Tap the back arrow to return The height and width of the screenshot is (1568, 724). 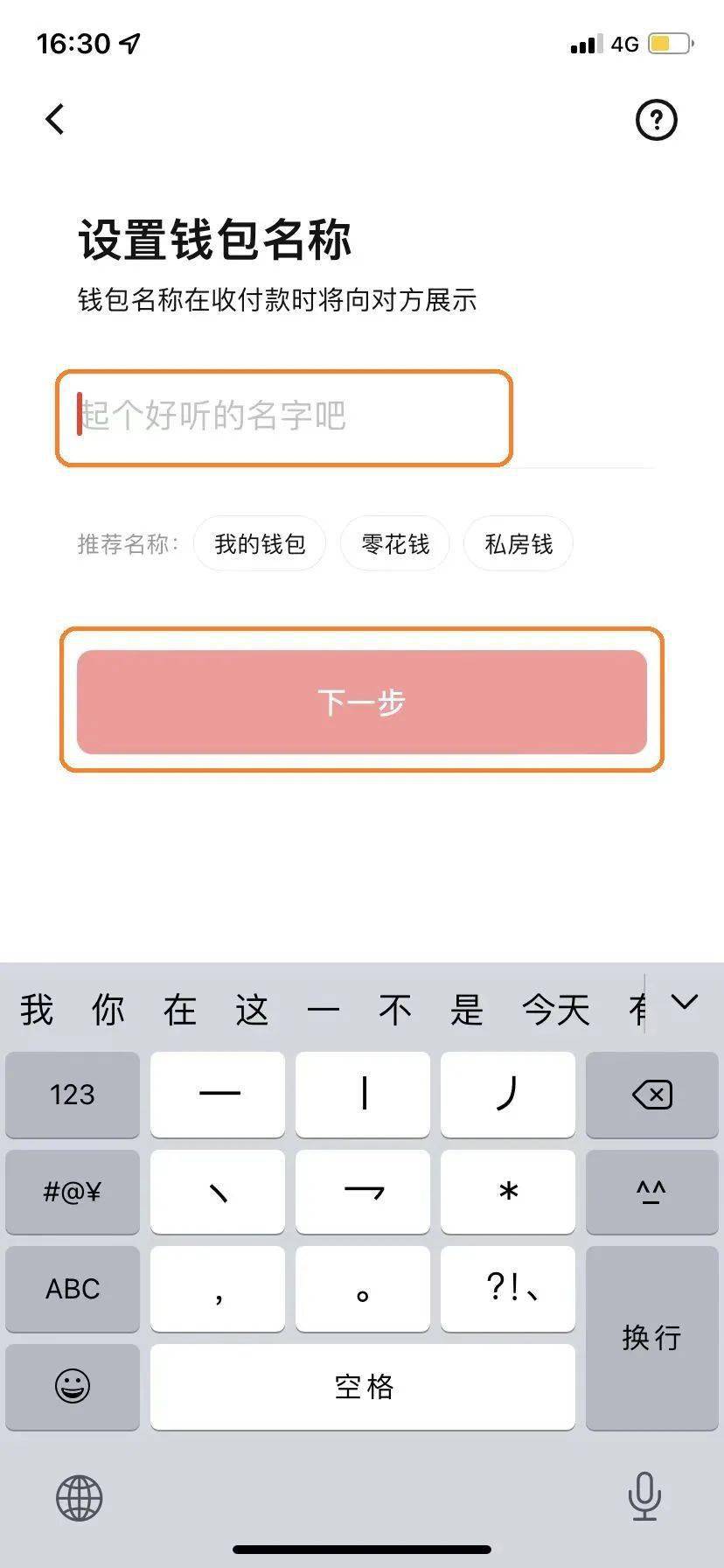(x=55, y=119)
